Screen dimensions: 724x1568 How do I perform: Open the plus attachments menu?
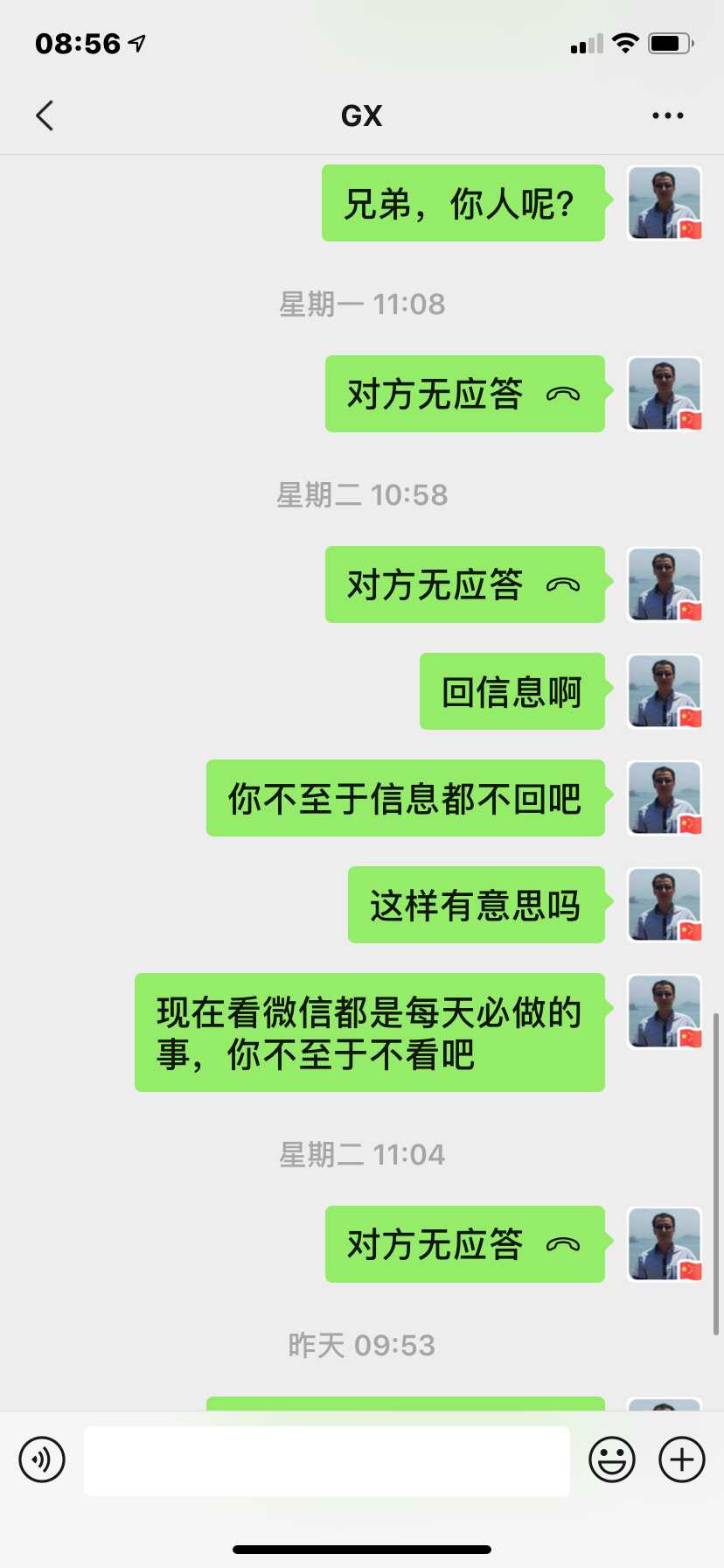[x=682, y=1459]
